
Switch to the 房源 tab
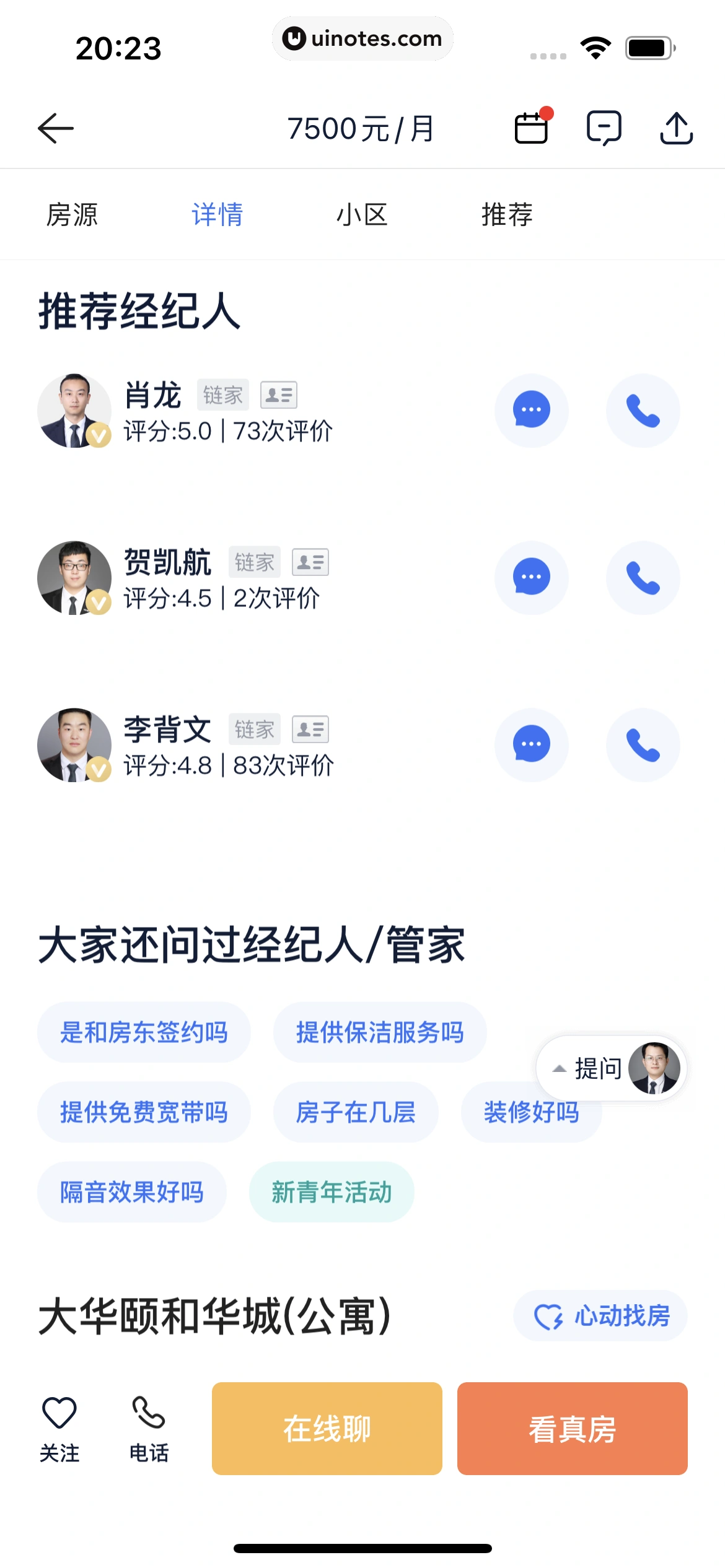tap(72, 215)
